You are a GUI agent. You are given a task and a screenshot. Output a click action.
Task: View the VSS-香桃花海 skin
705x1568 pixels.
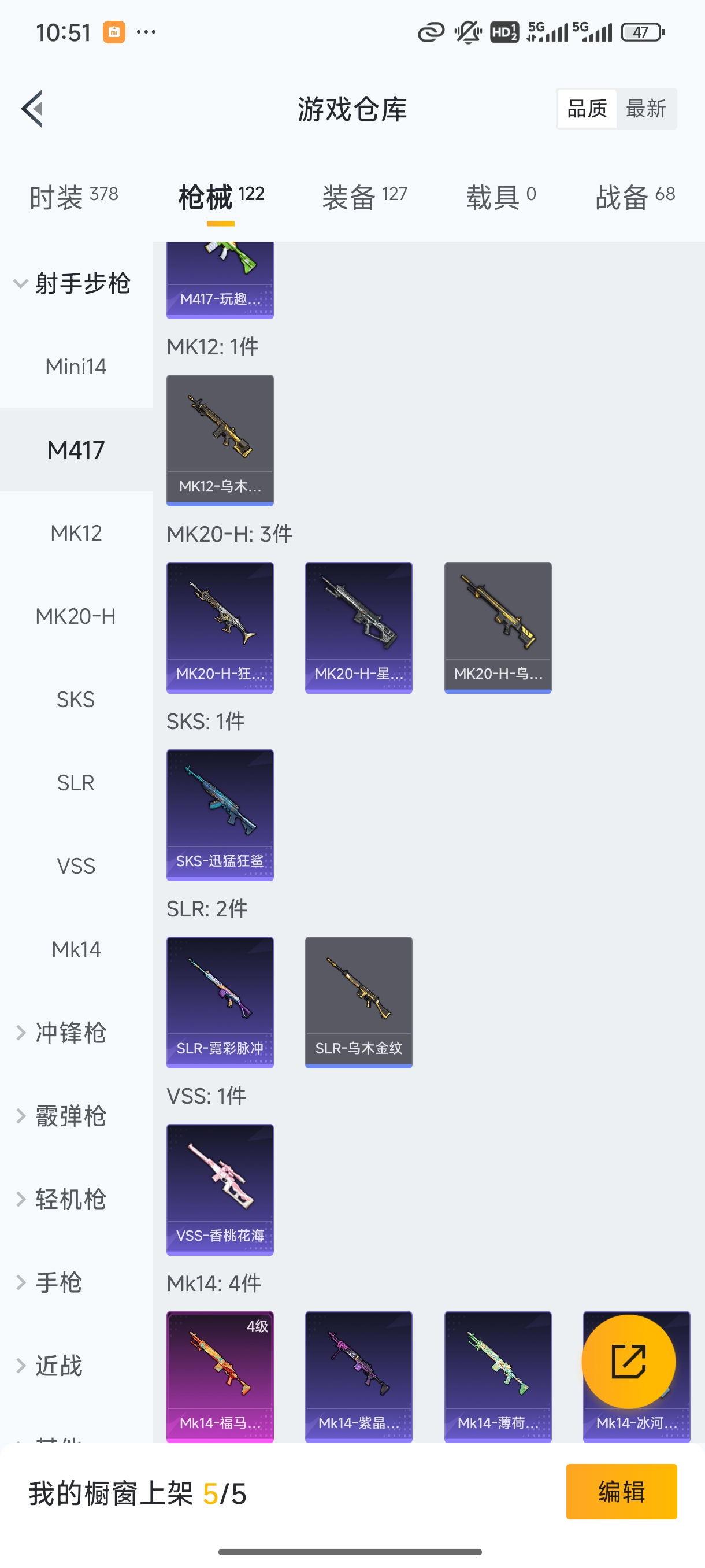(x=220, y=1189)
